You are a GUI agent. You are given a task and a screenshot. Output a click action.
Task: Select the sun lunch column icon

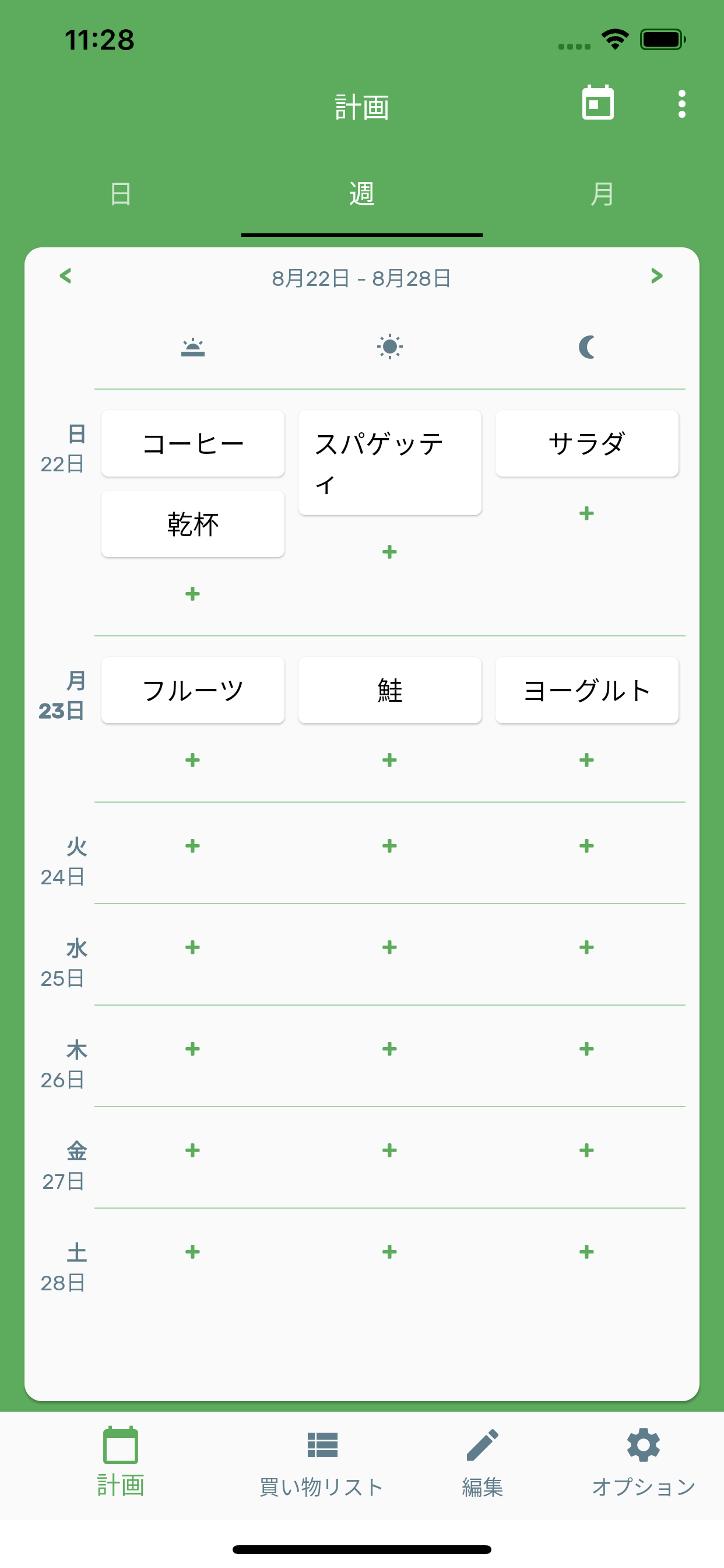click(x=389, y=346)
